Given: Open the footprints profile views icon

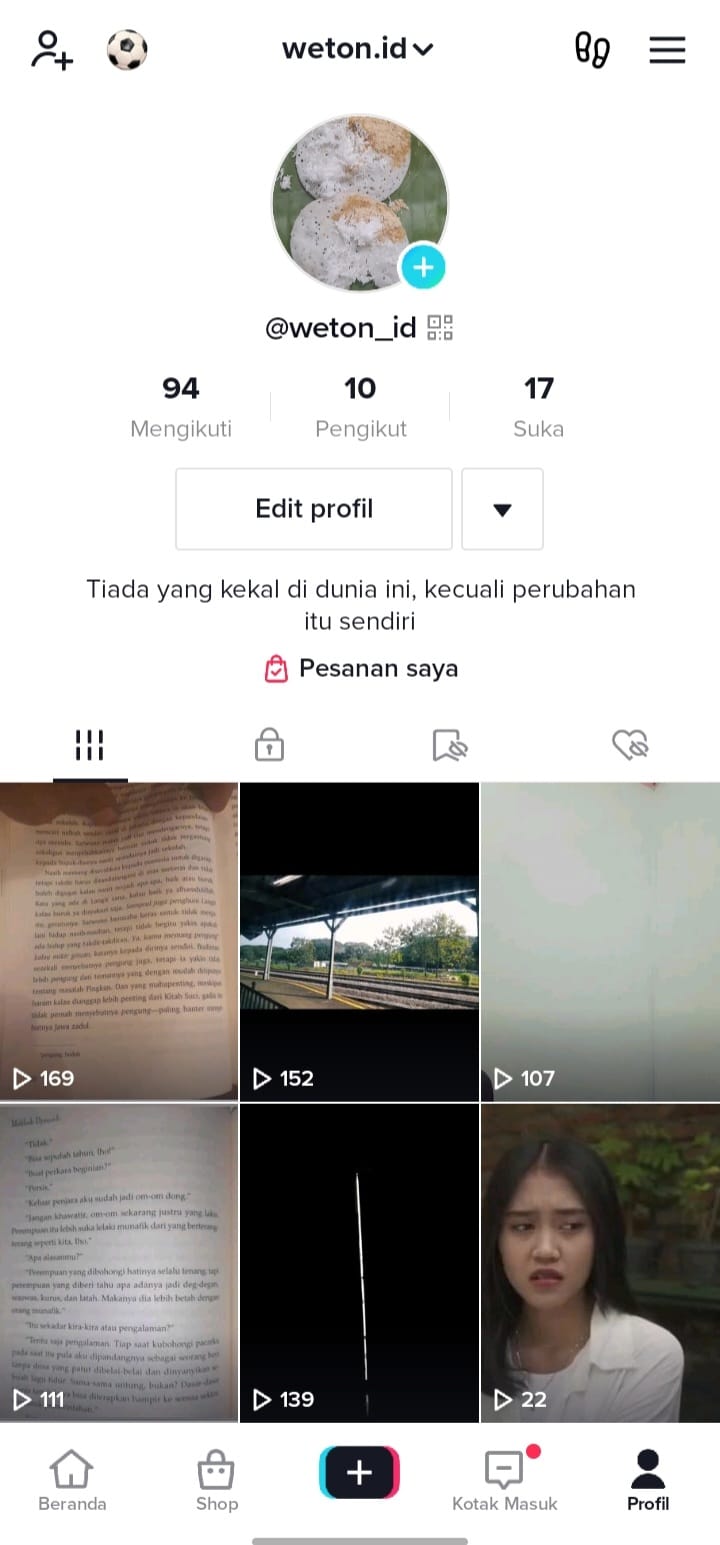Looking at the screenshot, I should (x=592, y=49).
